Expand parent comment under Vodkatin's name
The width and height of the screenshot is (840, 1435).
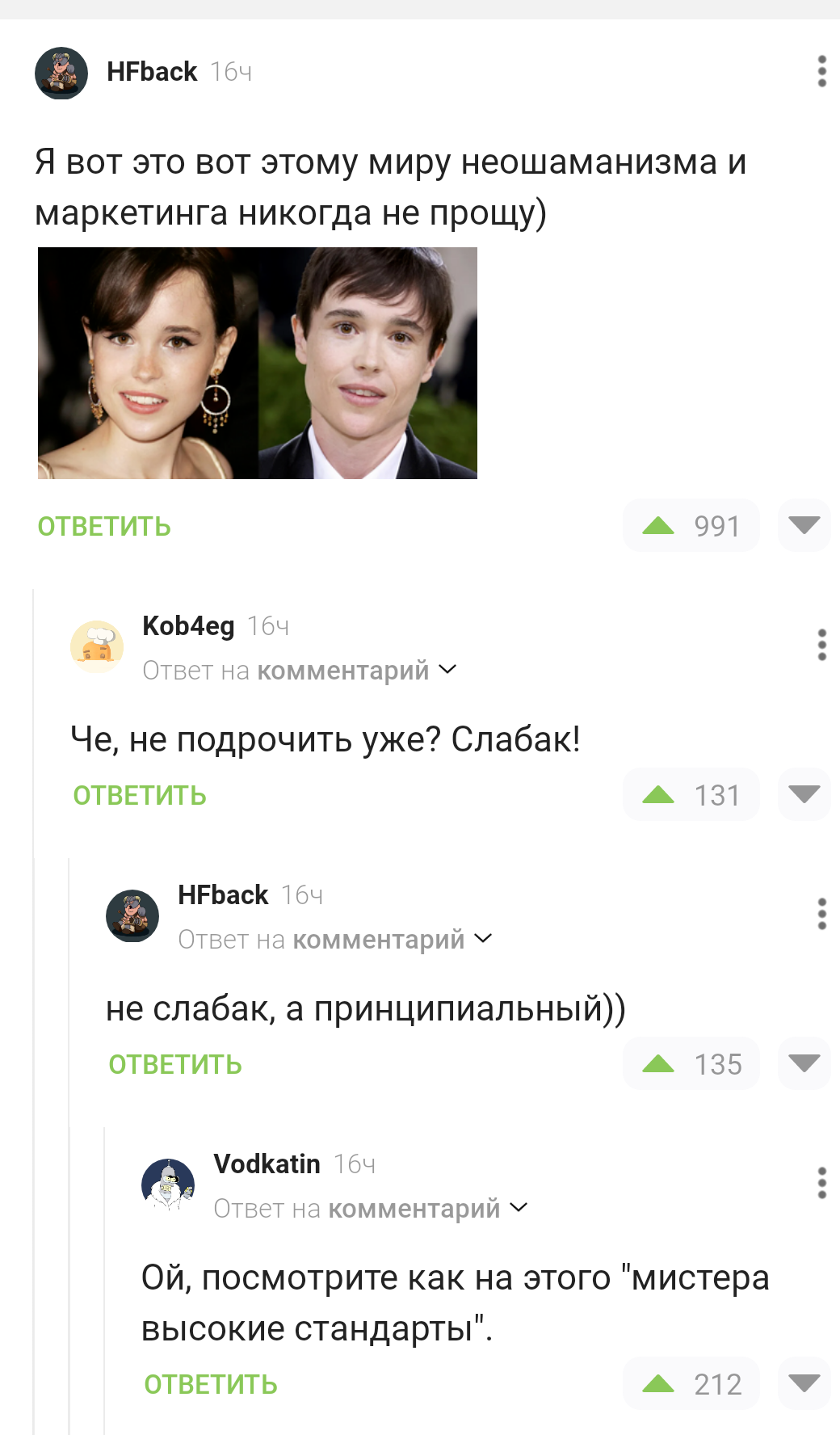point(519,1208)
